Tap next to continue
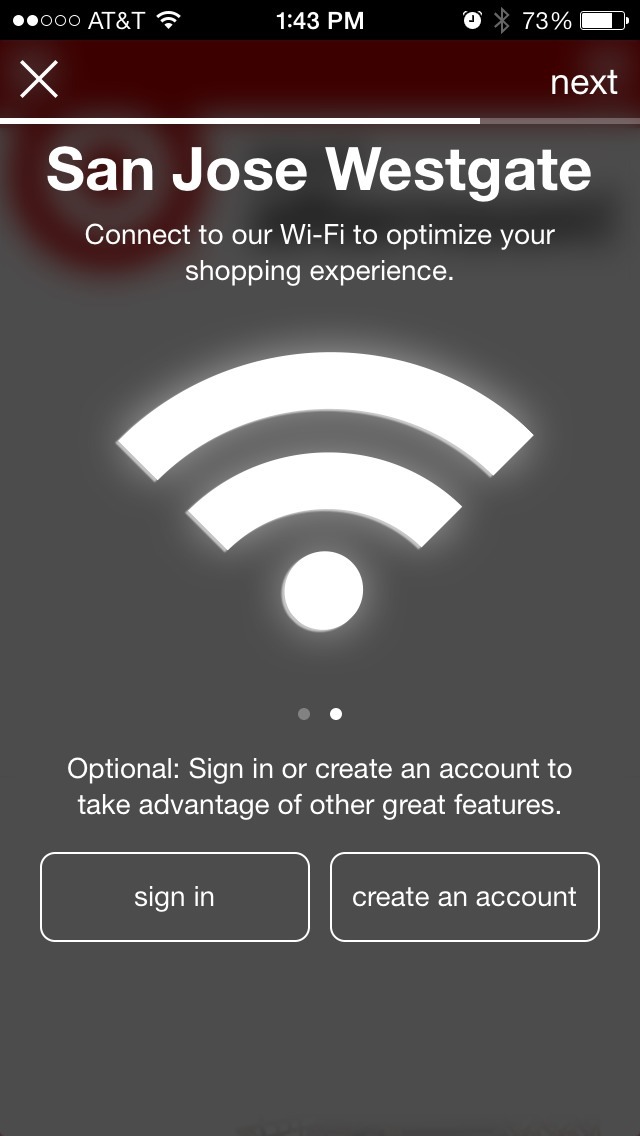 tap(583, 82)
